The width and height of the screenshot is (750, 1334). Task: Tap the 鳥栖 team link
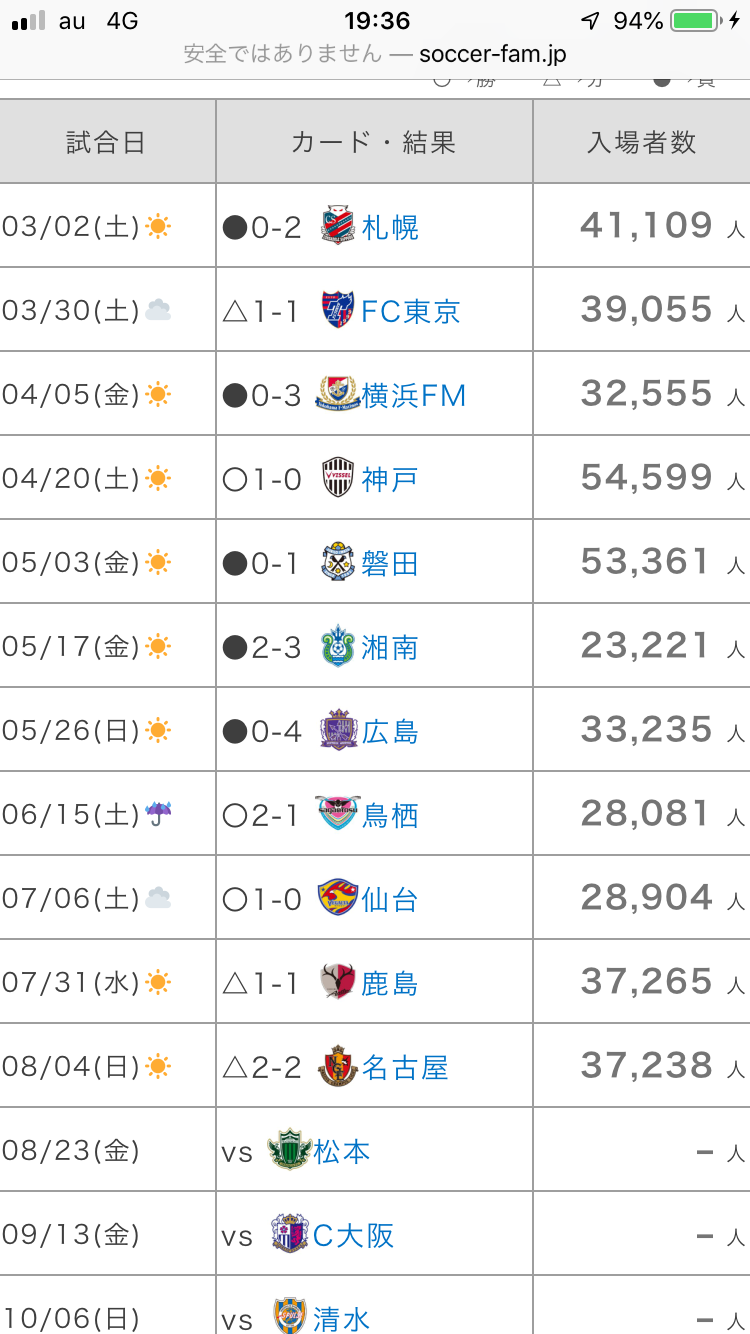390,816
